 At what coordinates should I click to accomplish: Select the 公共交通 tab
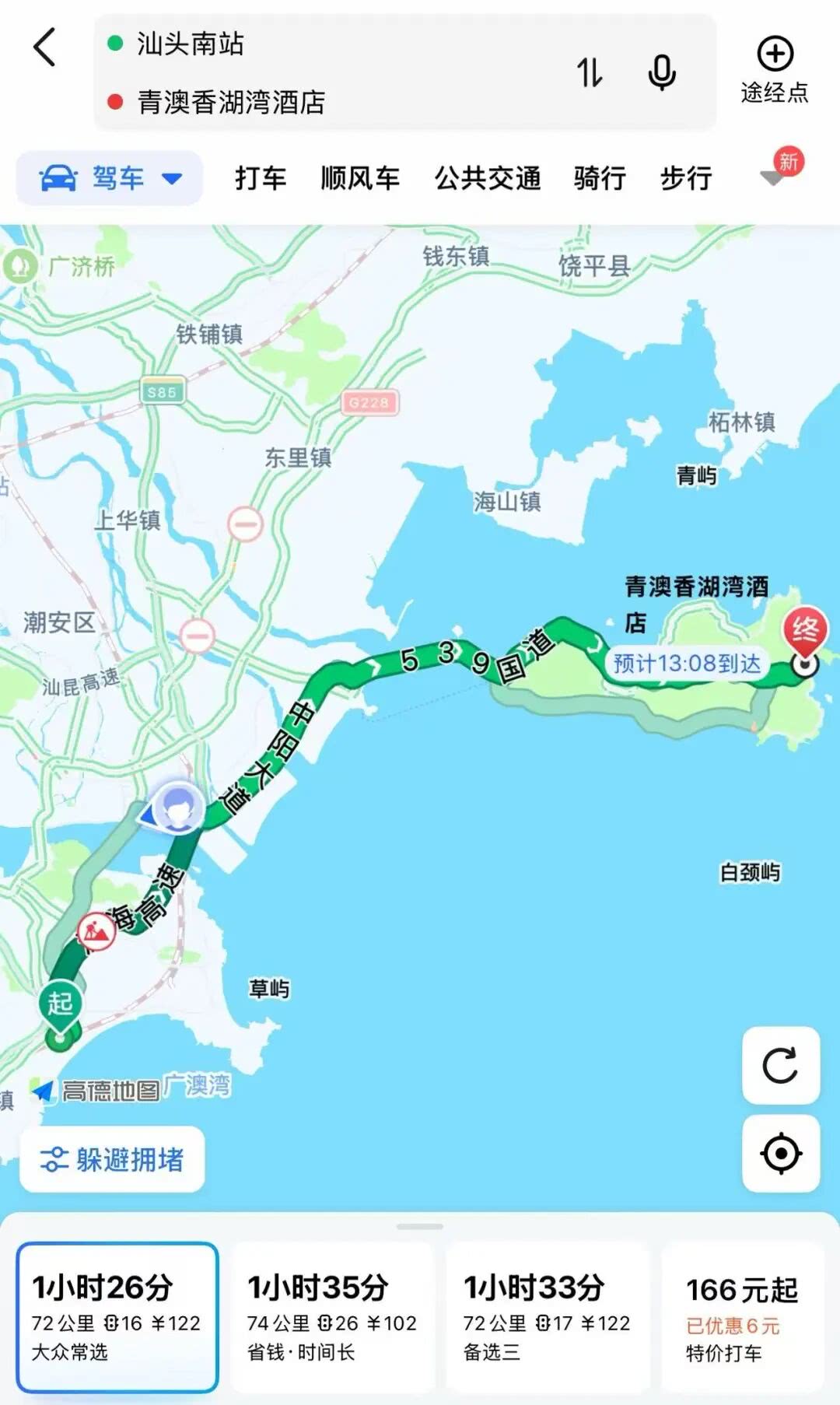click(488, 178)
